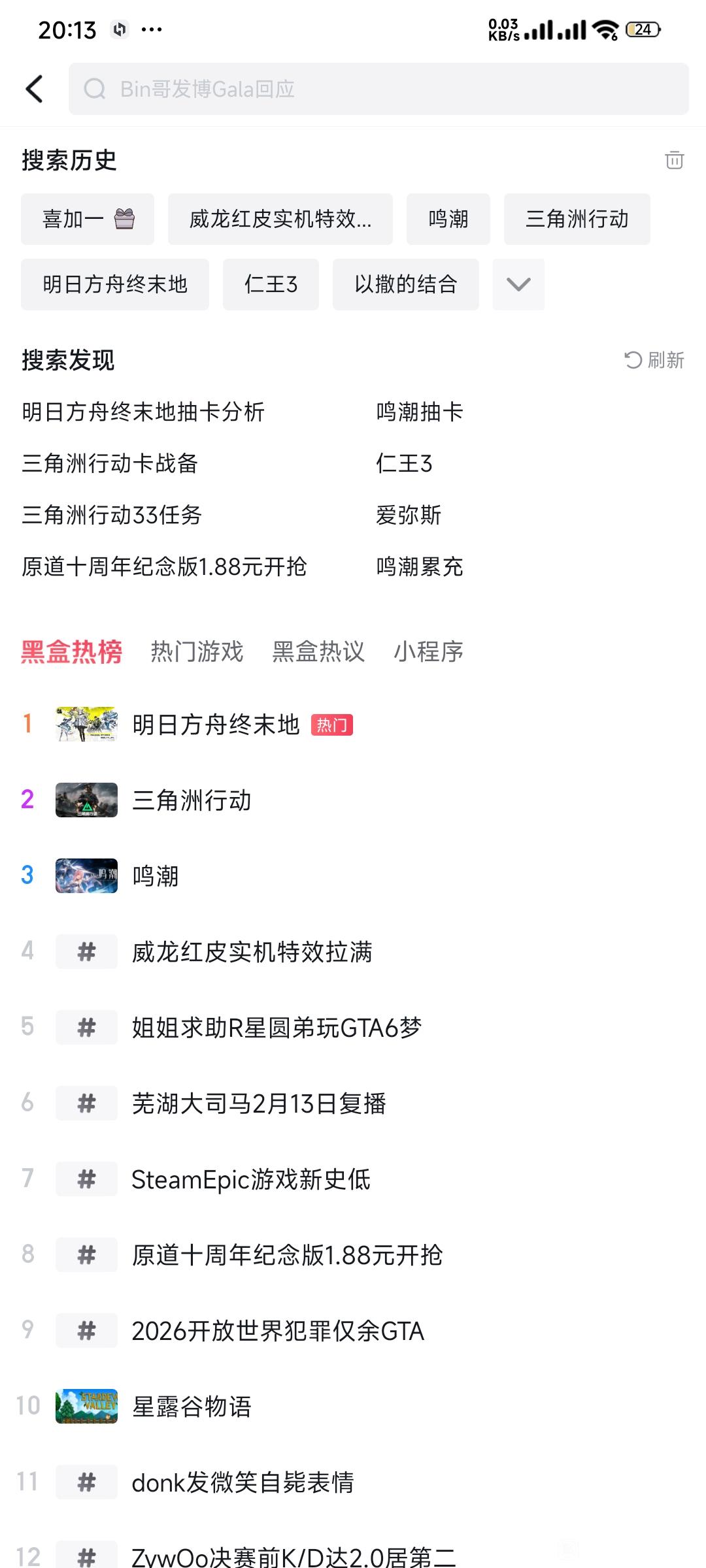Select the 喜加一 history chip
The height and width of the screenshot is (1568, 706).
[88, 219]
